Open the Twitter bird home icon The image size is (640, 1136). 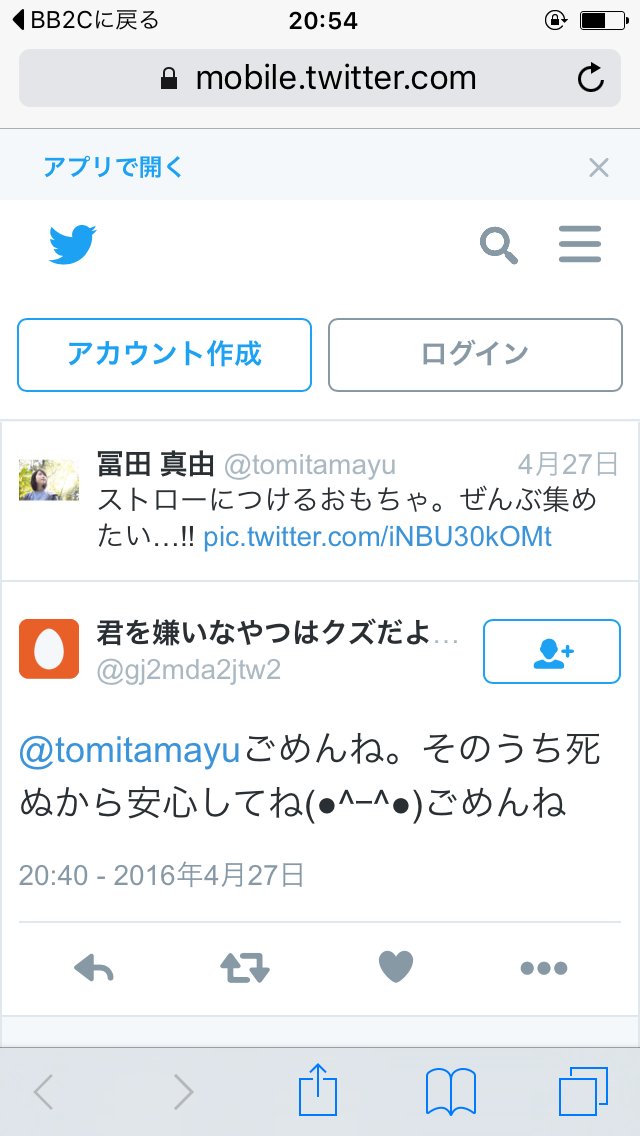[x=73, y=244]
